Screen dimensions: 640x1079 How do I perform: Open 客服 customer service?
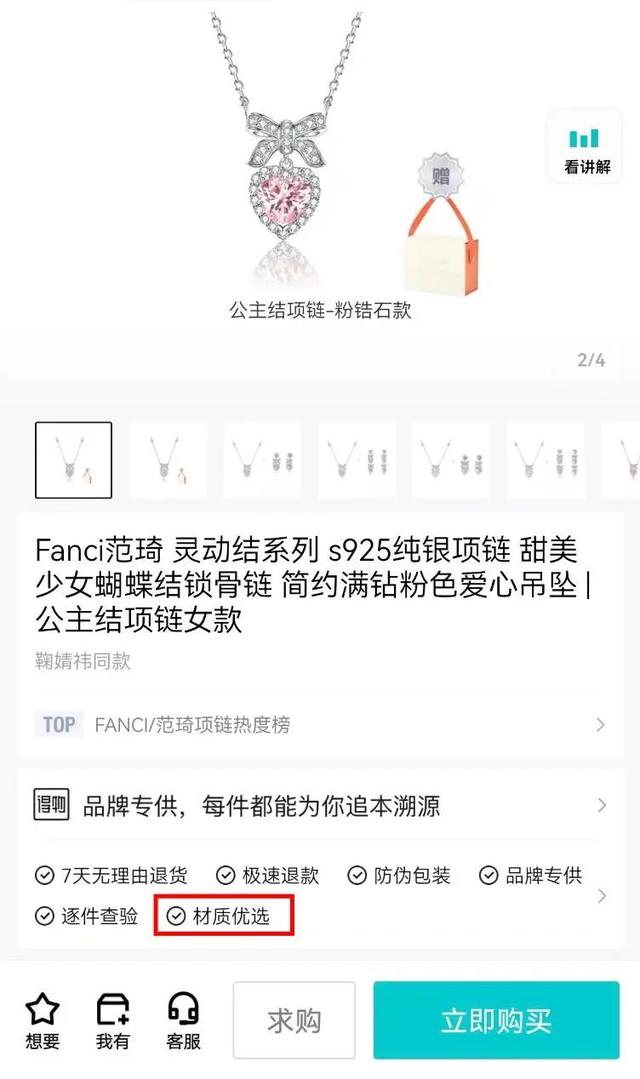pos(183,1021)
